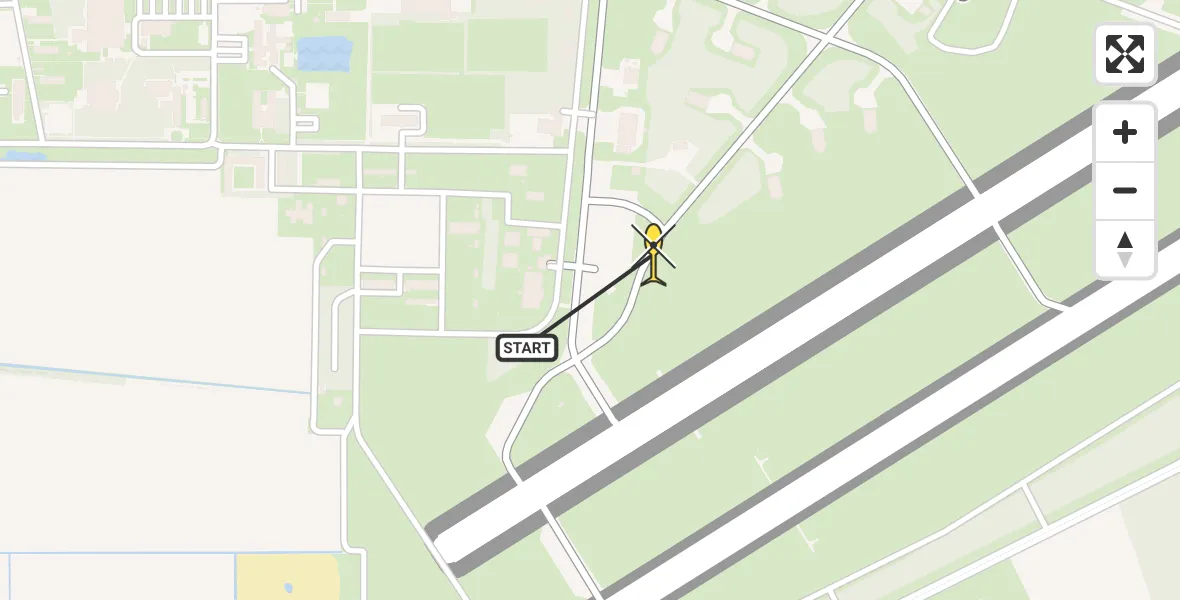Viewport: 1180px width, 600px height.
Task: Reset map bearing to north
Action: tap(1125, 249)
